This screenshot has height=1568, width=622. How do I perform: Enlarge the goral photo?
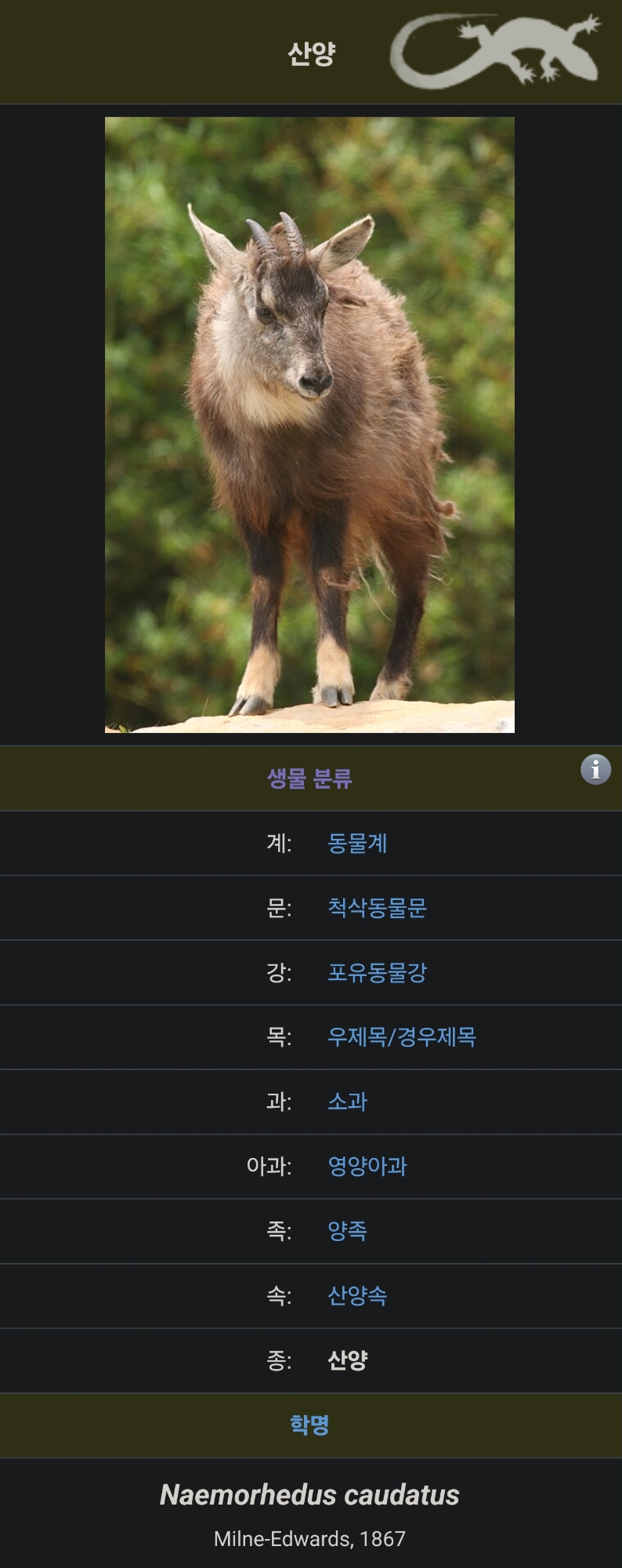[309, 425]
